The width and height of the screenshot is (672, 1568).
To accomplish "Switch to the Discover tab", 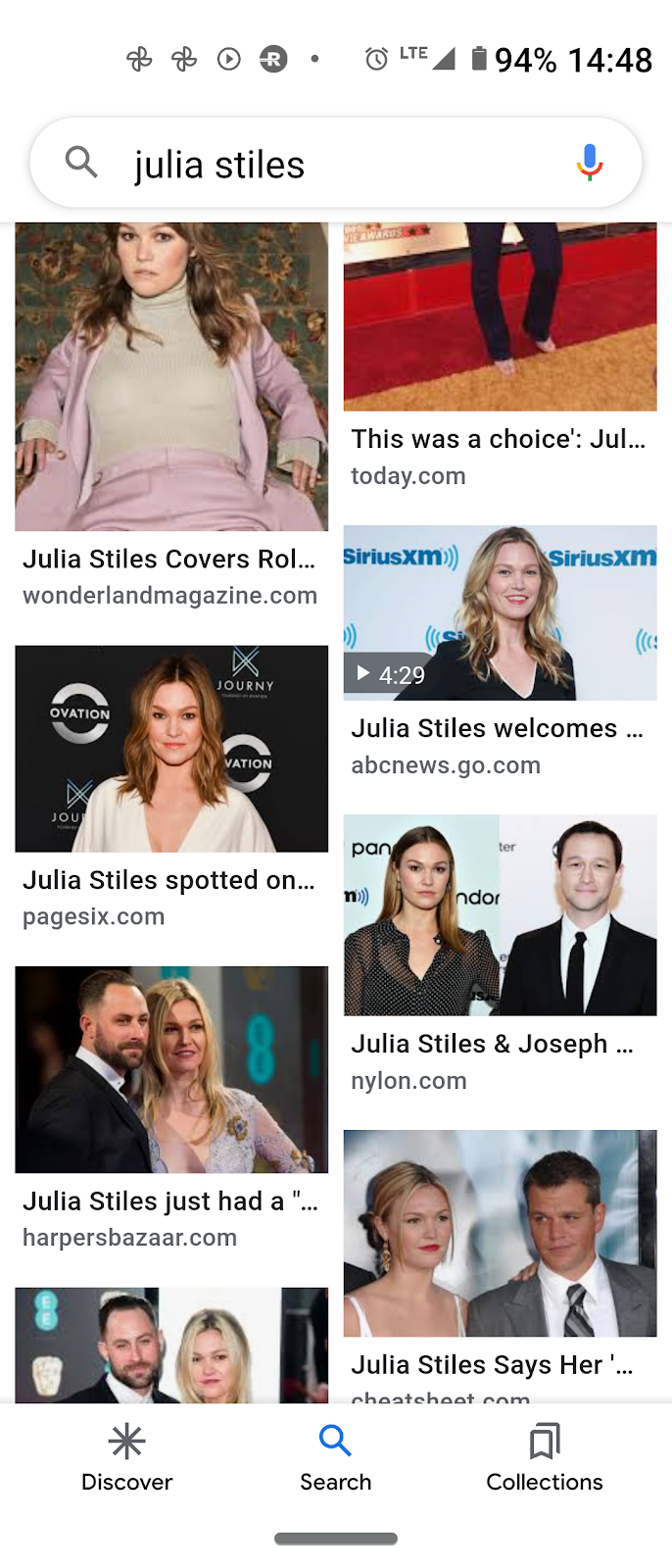I will [x=126, y=1457].
